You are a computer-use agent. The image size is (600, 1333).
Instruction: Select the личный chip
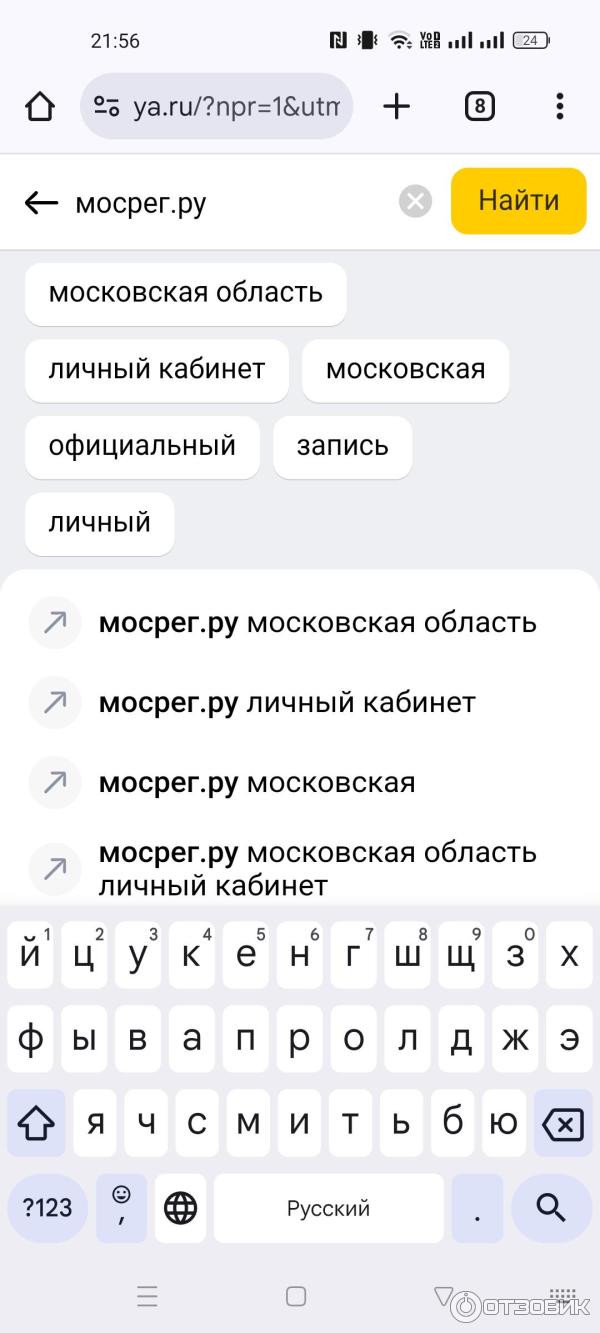tap(100, 522)
